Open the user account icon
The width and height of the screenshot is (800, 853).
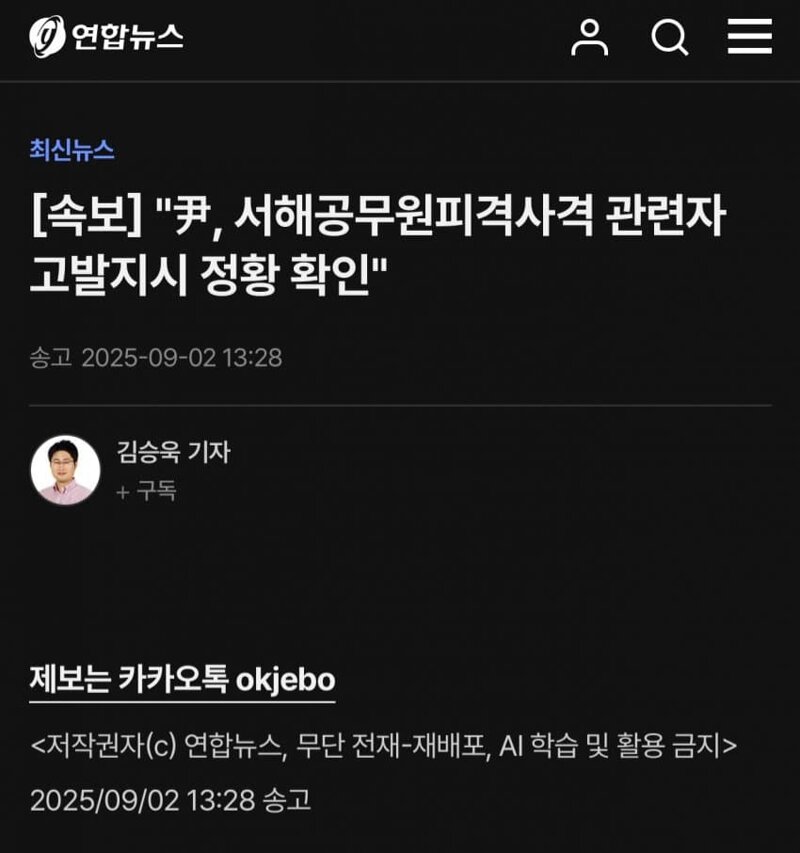pyautogui.click(x=589, y=37)
